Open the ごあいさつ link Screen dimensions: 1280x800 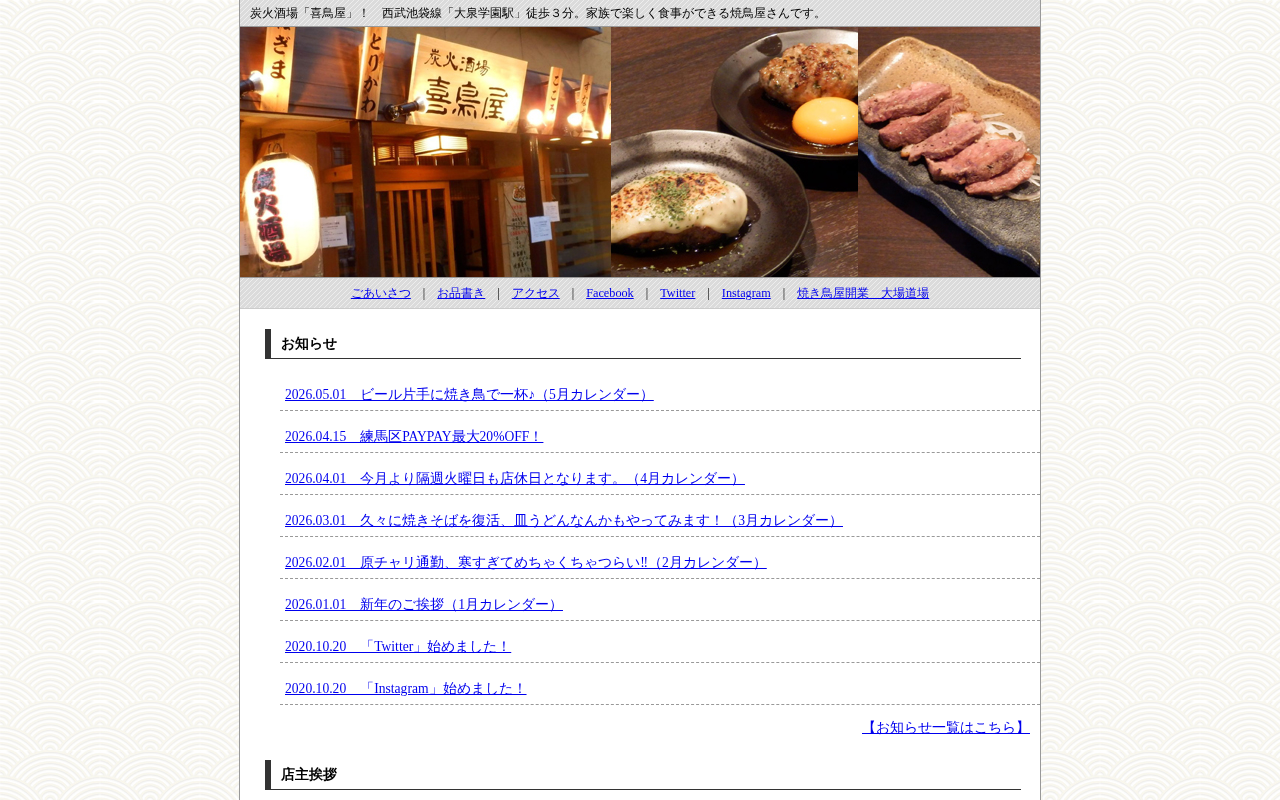(381, 293)
